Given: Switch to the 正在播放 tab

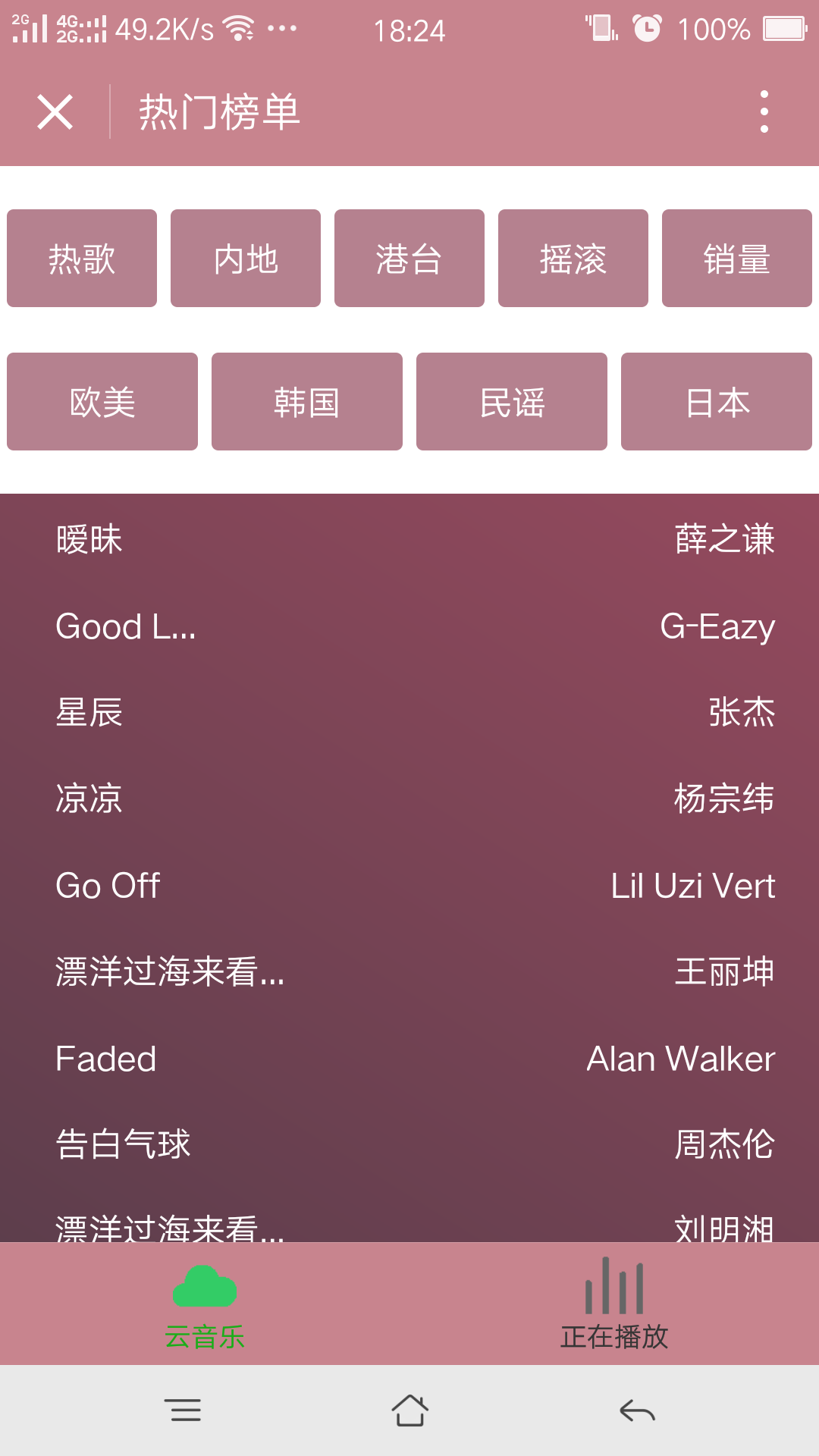Looking at the screenshot, I should click(614, 1304).
